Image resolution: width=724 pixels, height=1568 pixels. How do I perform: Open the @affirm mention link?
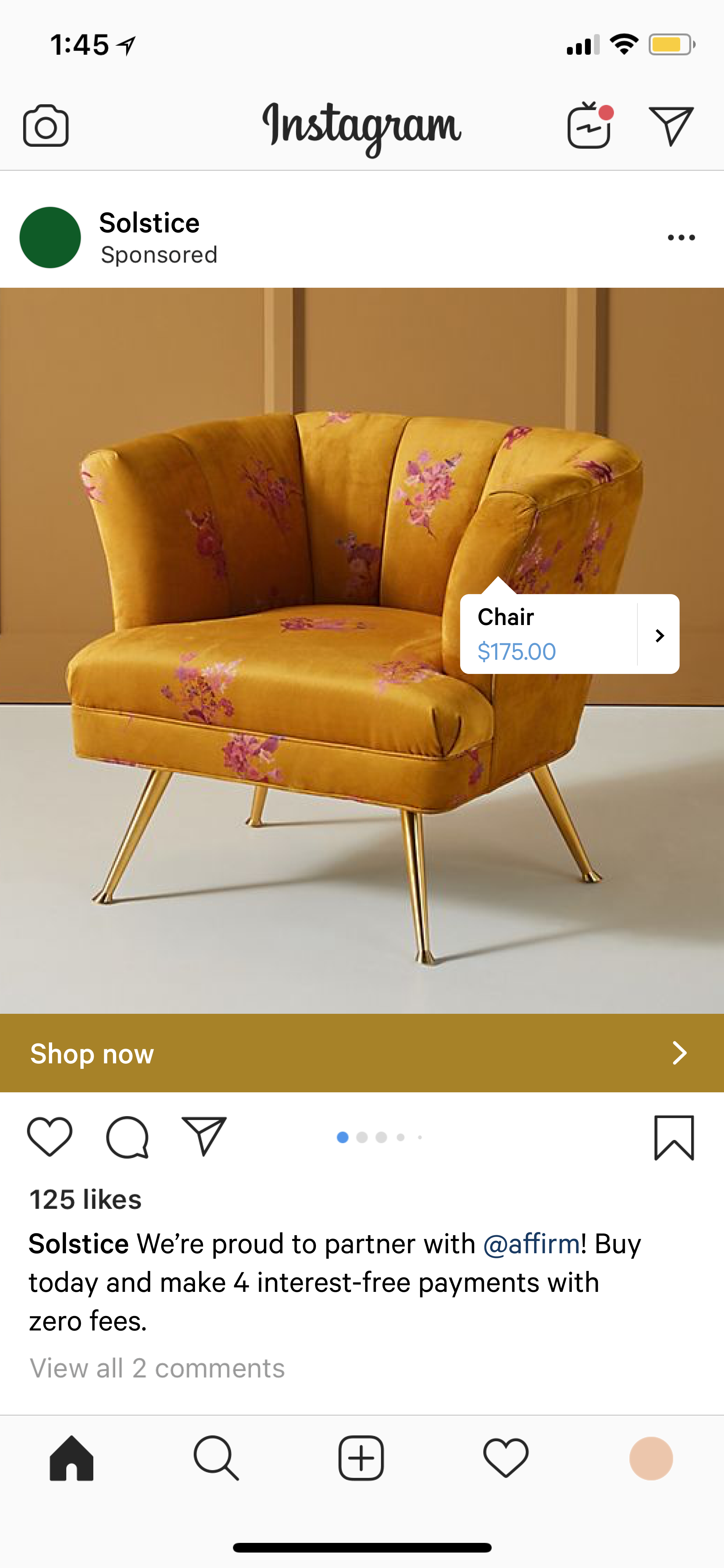[x=531, y=1244]
